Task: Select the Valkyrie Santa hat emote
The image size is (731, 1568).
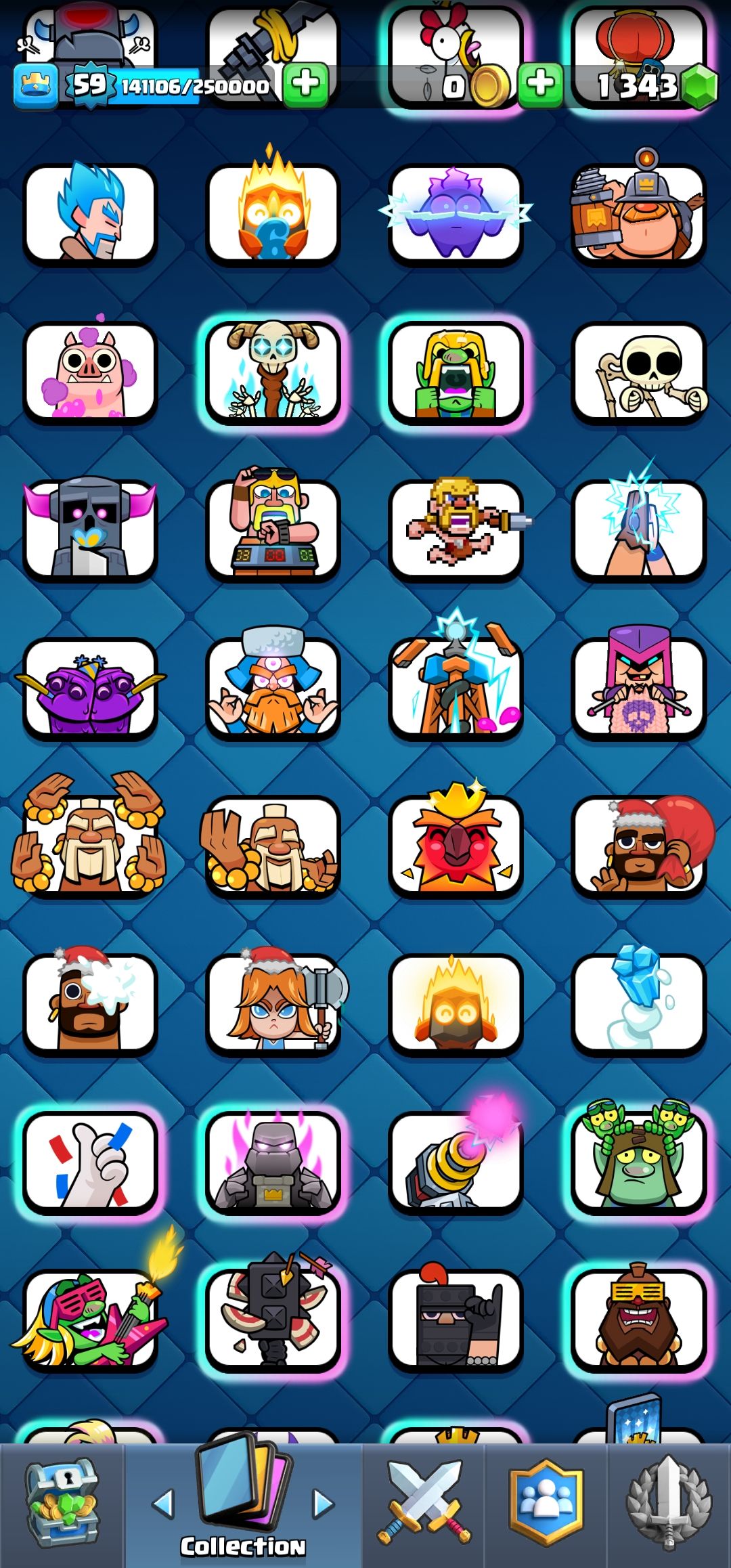Action: tap(273, 1003)
